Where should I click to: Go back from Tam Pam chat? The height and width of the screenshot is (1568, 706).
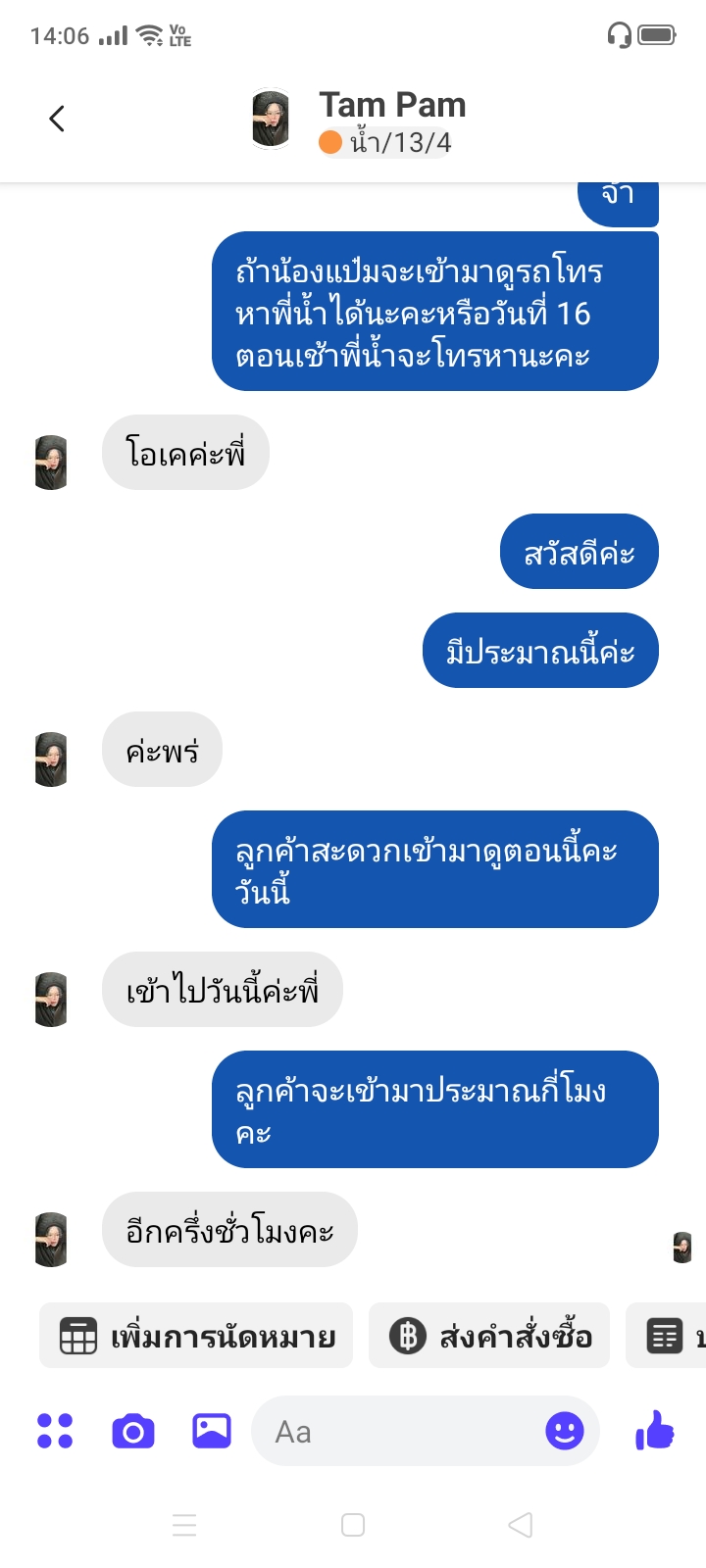(57, 119)
